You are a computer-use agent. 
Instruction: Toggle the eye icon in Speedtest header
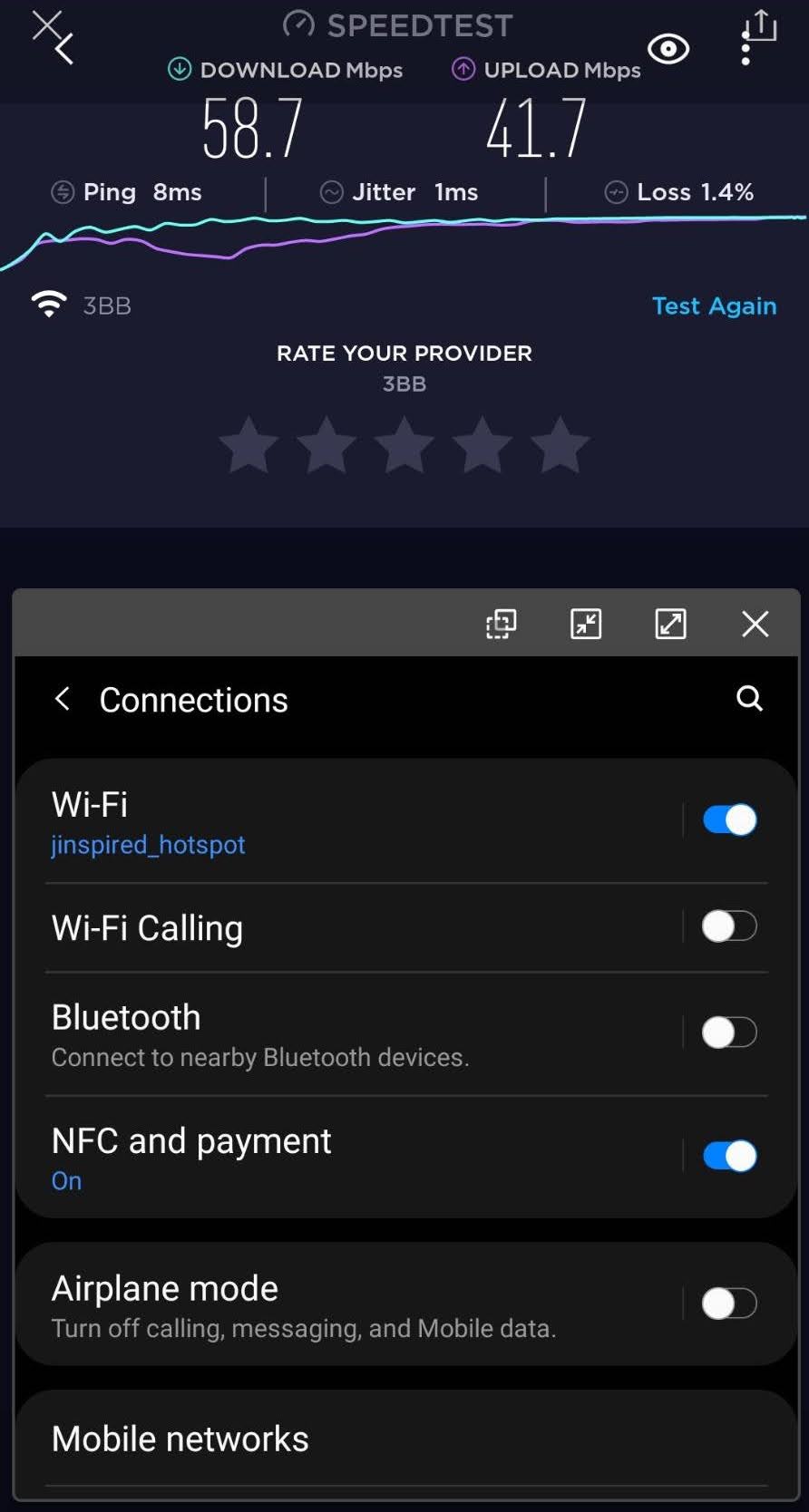point(668,49)
